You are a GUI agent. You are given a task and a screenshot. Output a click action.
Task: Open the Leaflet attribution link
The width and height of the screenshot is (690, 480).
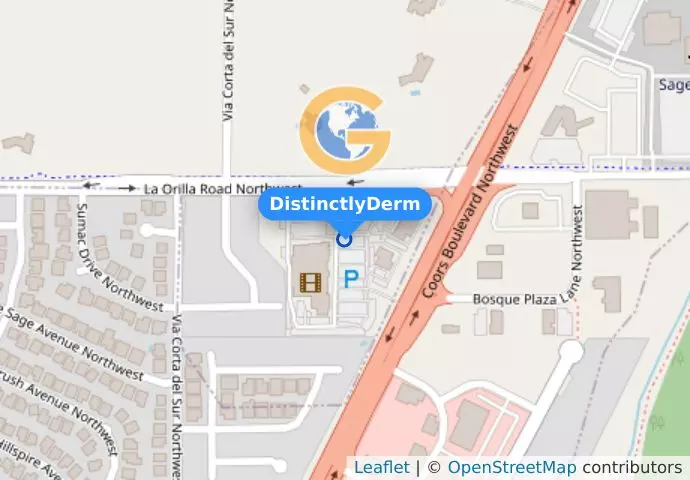click(x=381, y=467)
